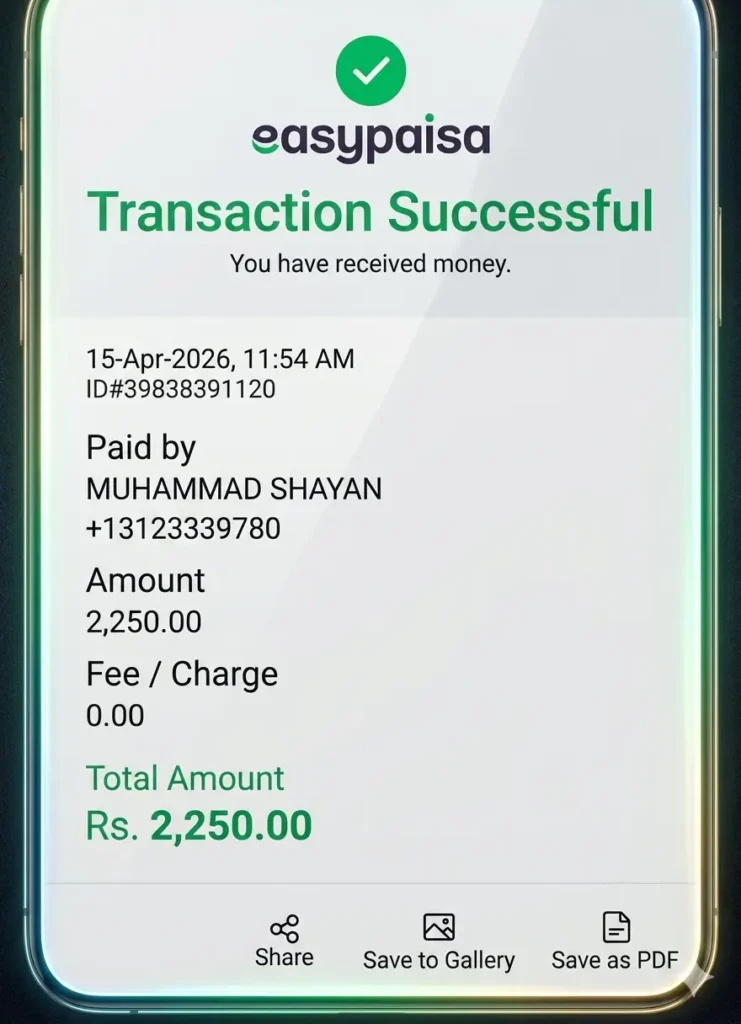Click the Total Amount heading
Image resolution: width=741 pixels, height=1024 pixels.
tap(184, 778)
